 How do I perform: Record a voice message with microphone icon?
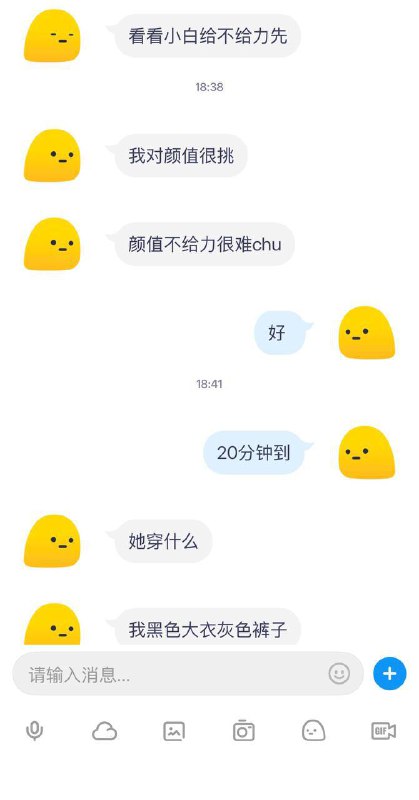point(34,731)
